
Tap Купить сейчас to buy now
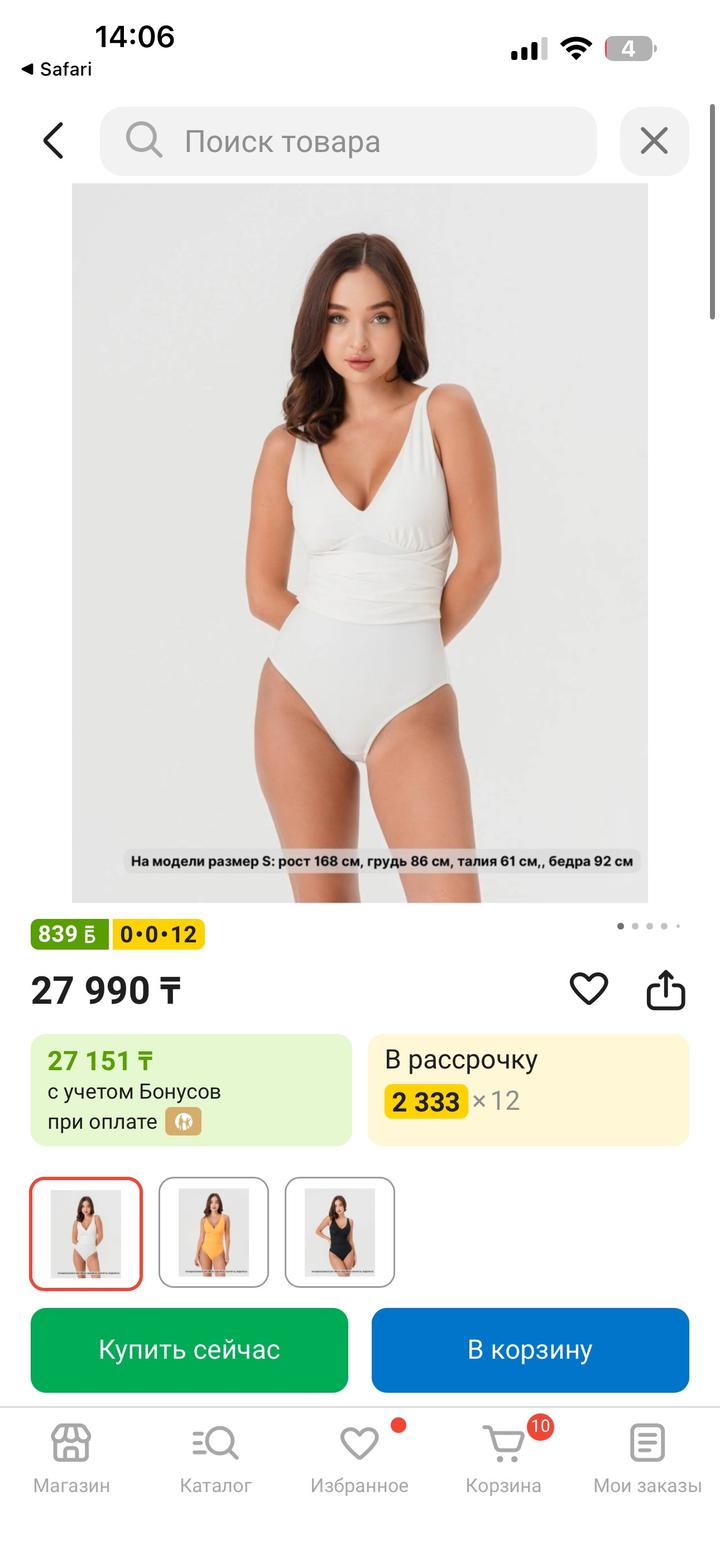(189, 1349)
